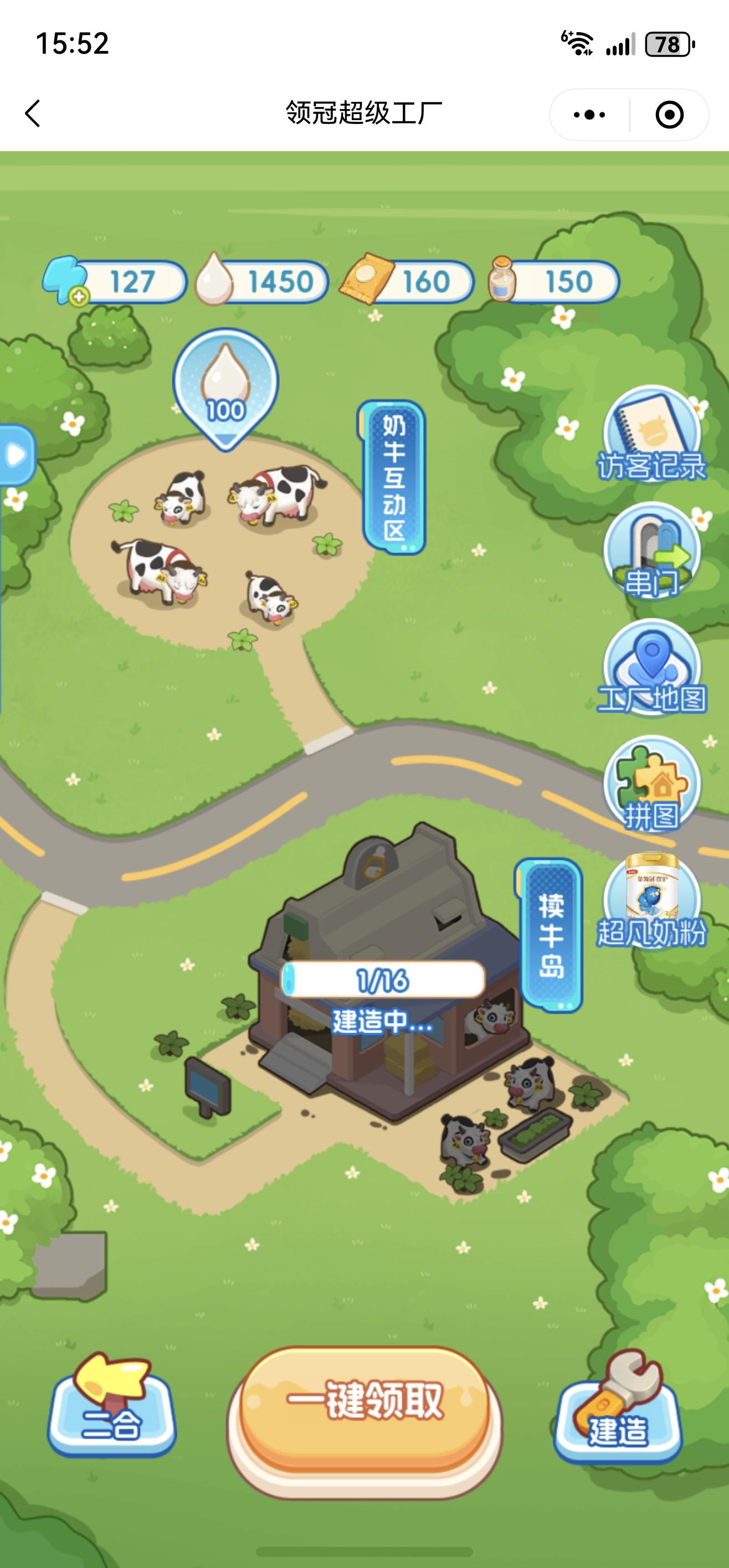The width and height of the screenshot is (729, 1568).
Task: Enter the 犊牛岛 sign
Action: [551, 935]
